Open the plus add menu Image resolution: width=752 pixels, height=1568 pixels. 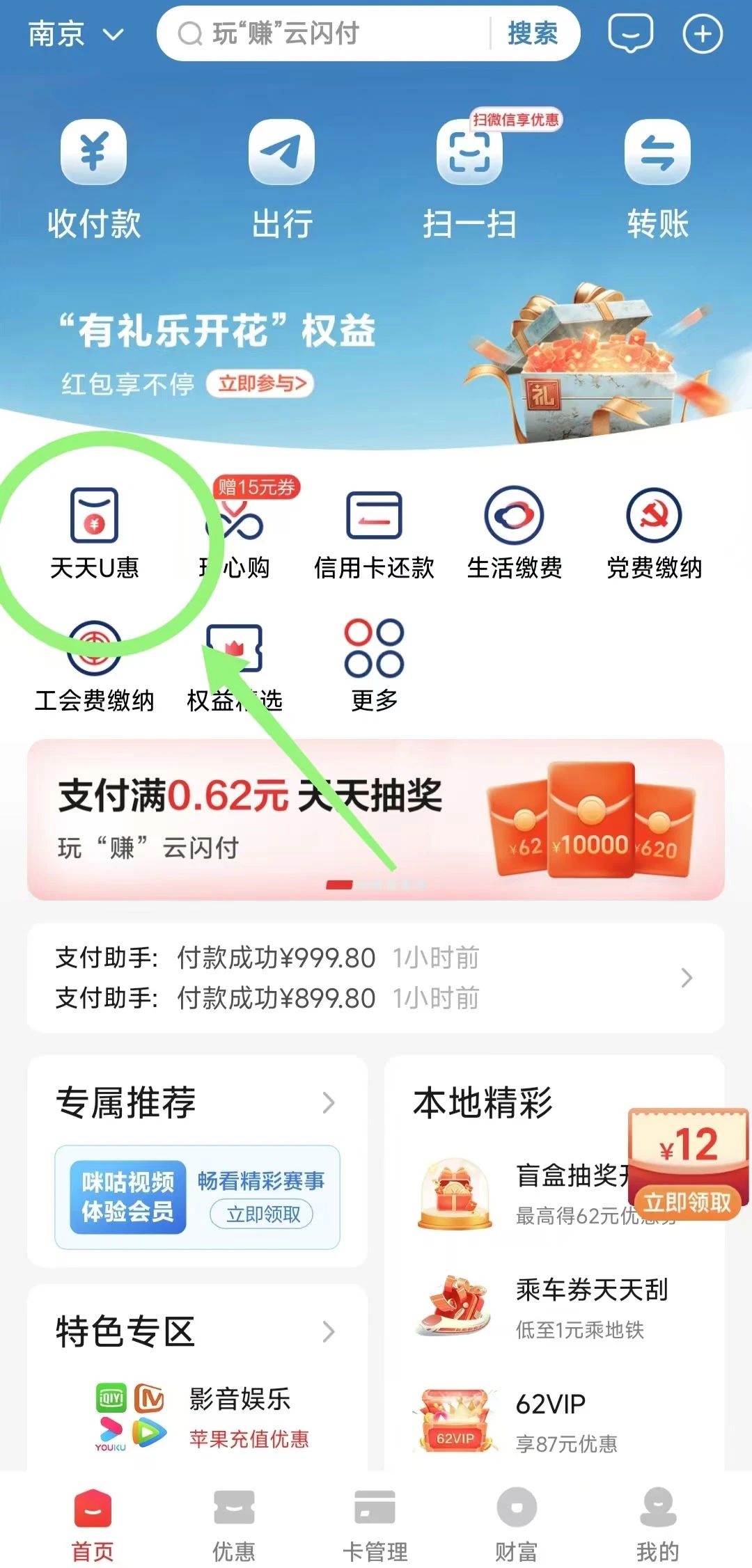click(x=702, y=33)
